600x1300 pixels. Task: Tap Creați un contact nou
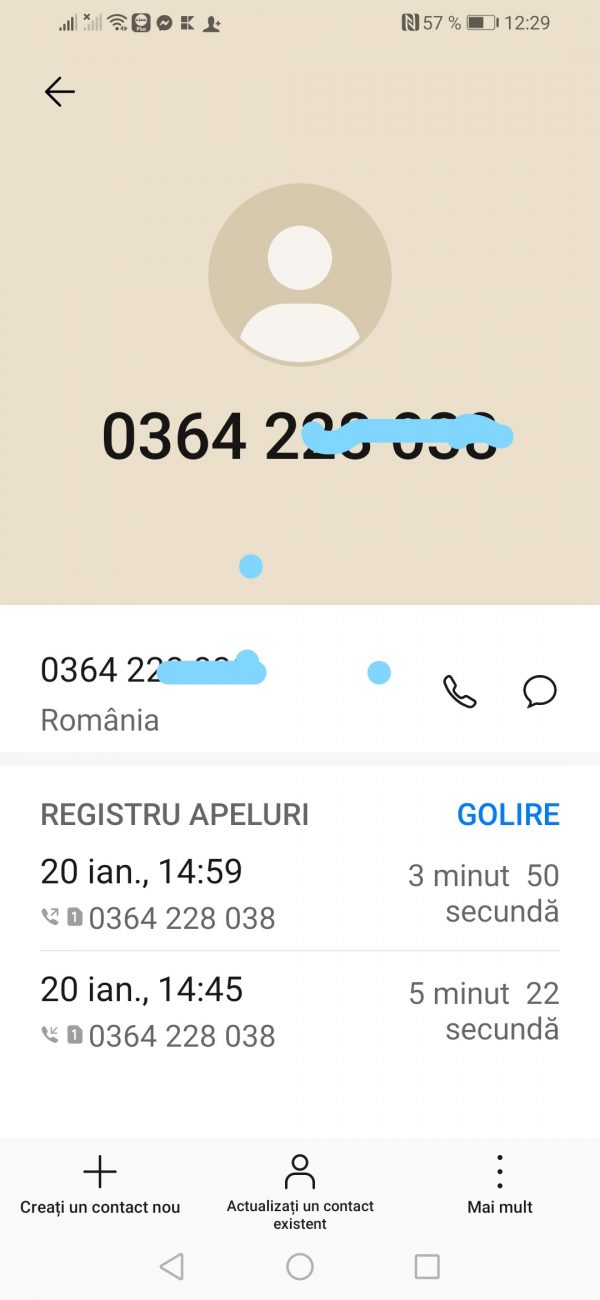(100, 1185)
